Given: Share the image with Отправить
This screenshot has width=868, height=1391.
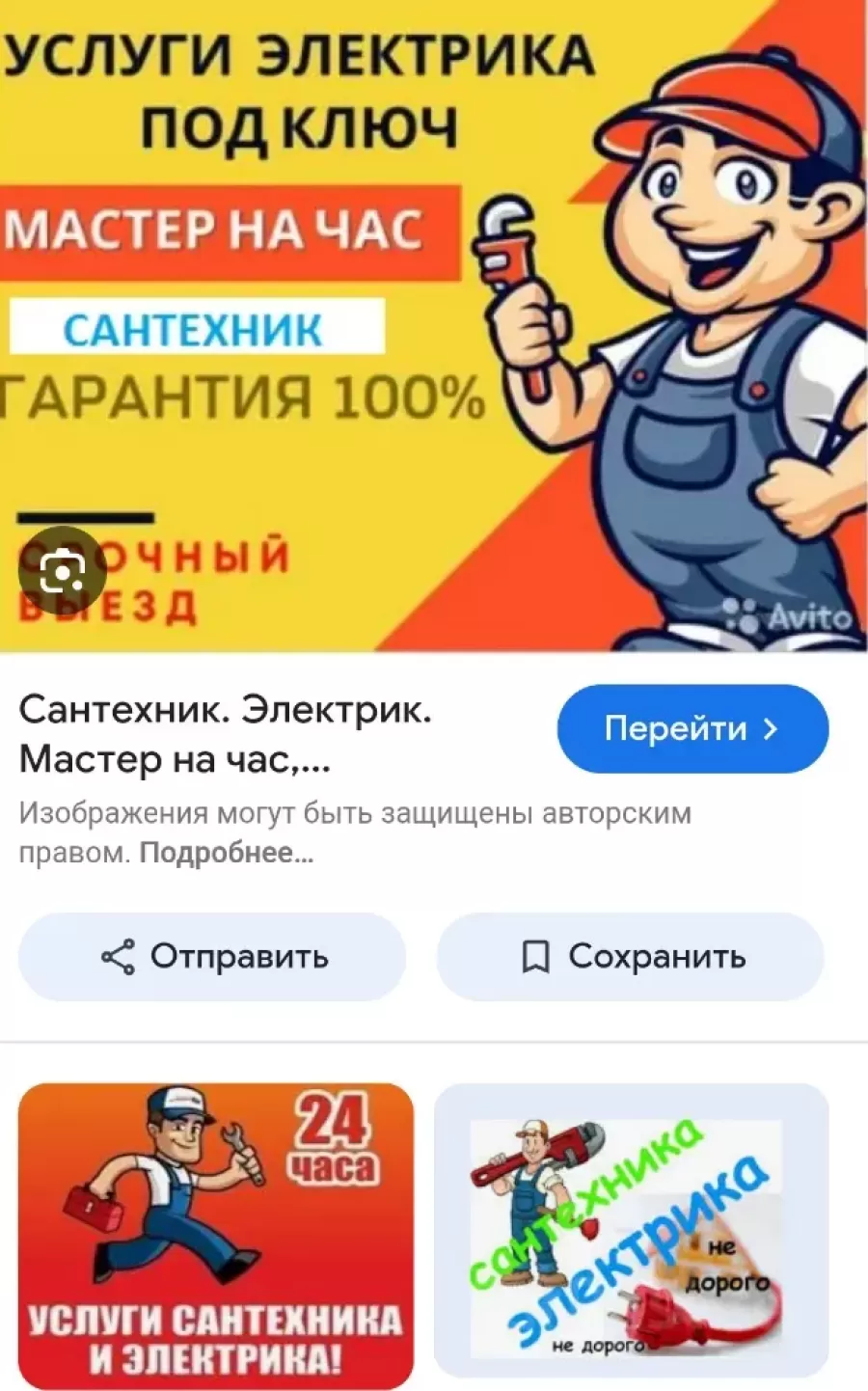Looking at the screenshot, I should 212,957.
